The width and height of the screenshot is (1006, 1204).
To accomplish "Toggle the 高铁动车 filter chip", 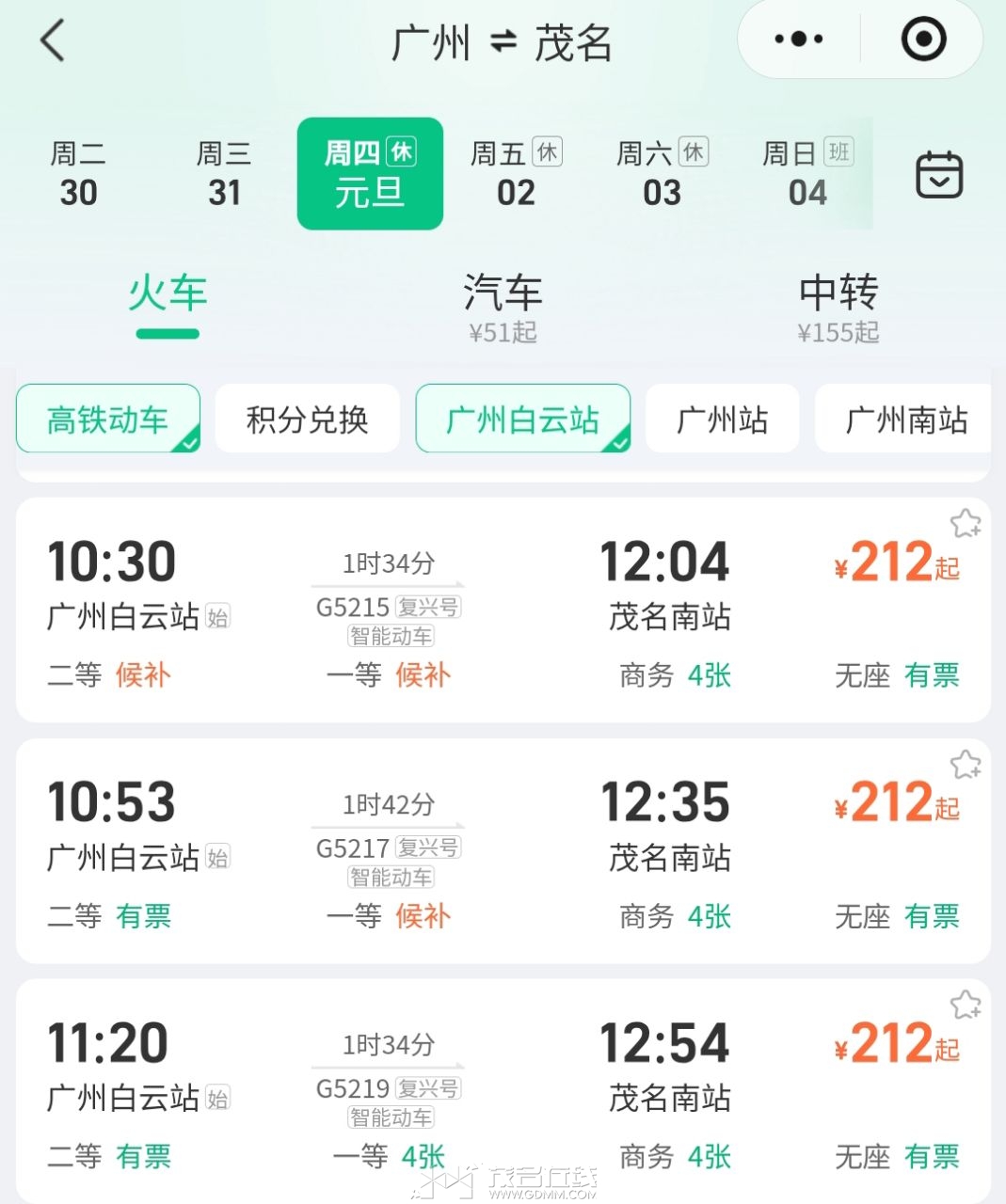I will tap(108, 420).
